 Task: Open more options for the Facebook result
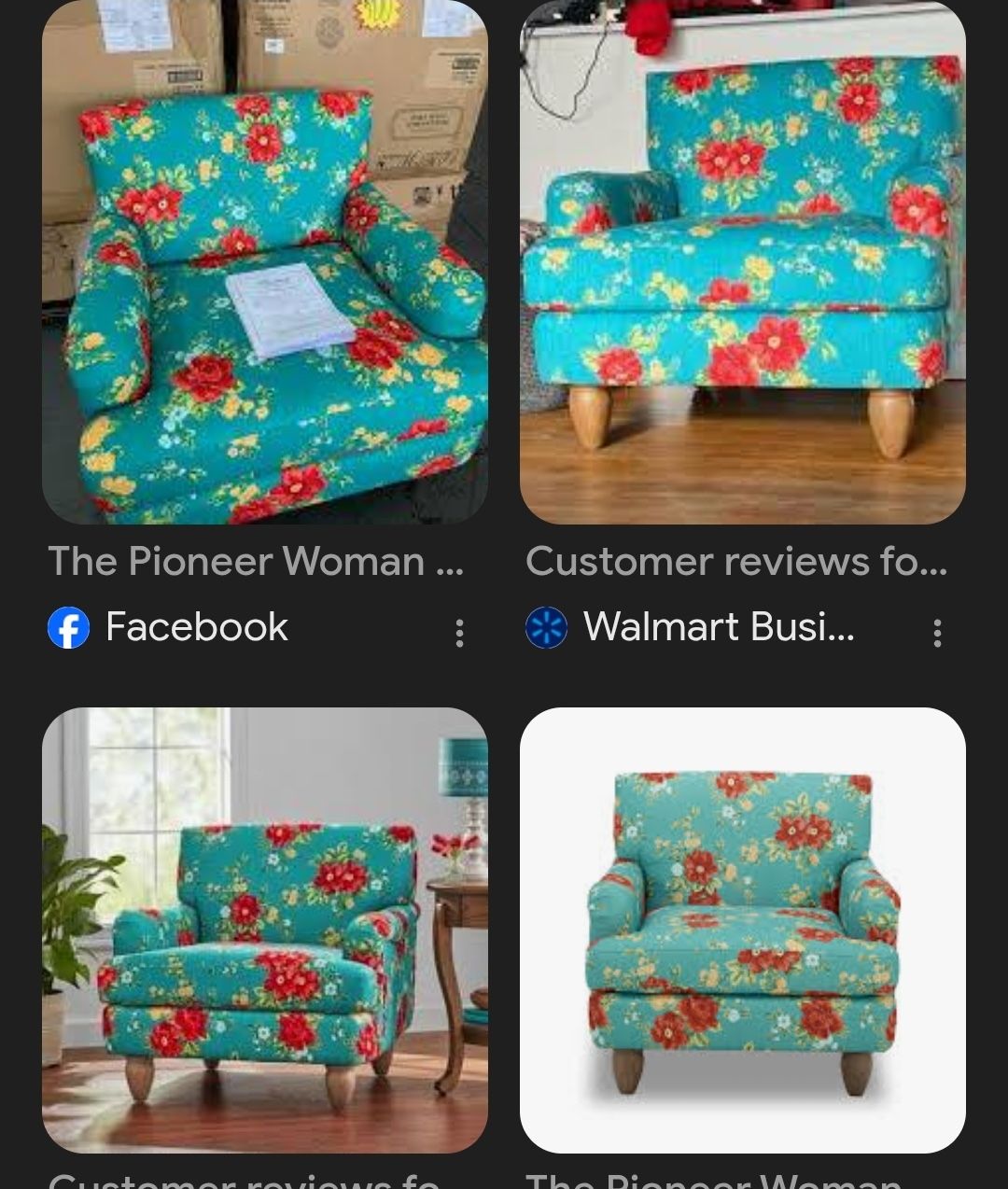pyautogui.click(x=459, y=633)
